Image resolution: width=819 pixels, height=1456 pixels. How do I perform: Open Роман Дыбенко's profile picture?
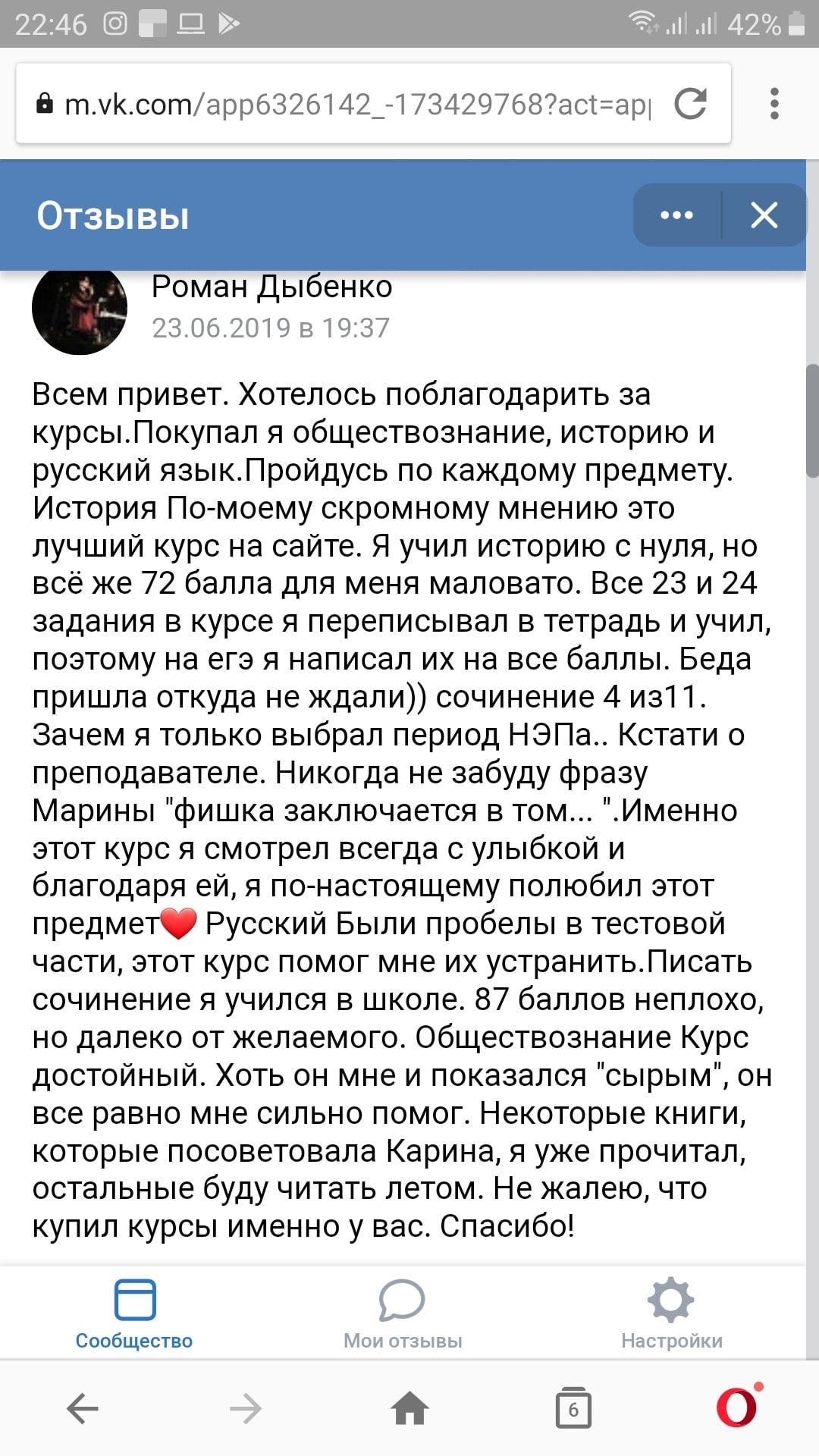click(x=80, y=307)
